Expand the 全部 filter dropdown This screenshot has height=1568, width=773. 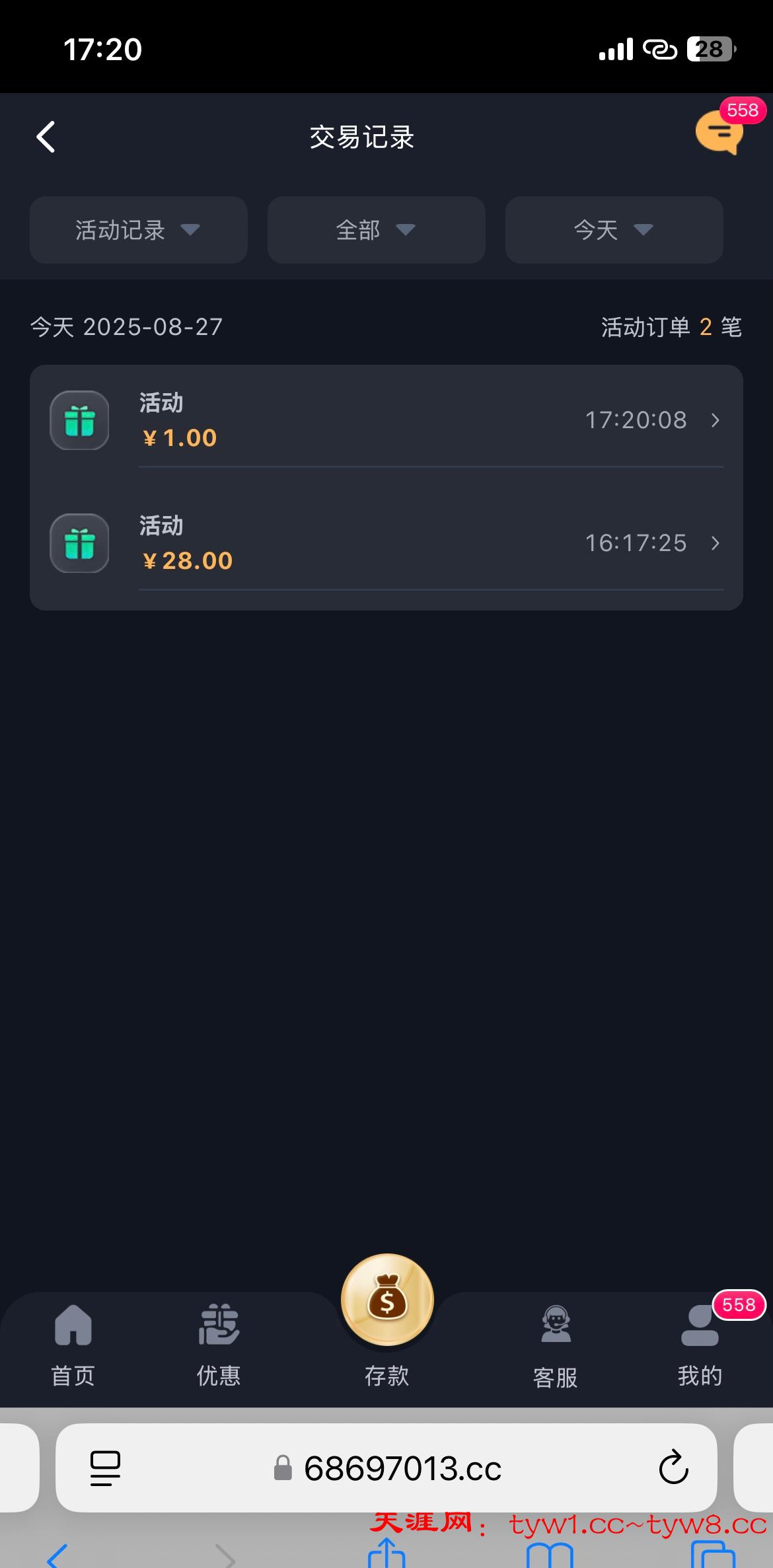(x=376, y=230)
